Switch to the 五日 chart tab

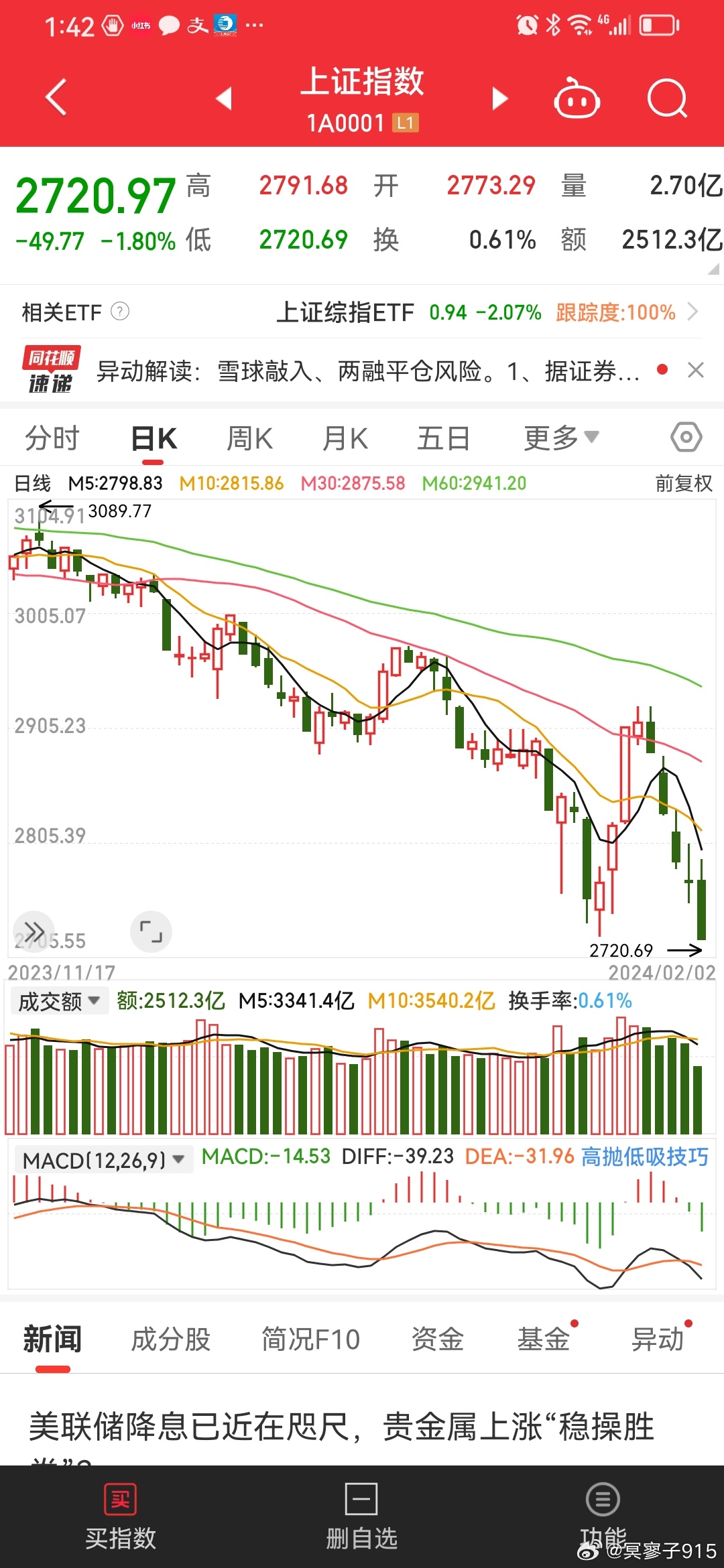(443, 439)
